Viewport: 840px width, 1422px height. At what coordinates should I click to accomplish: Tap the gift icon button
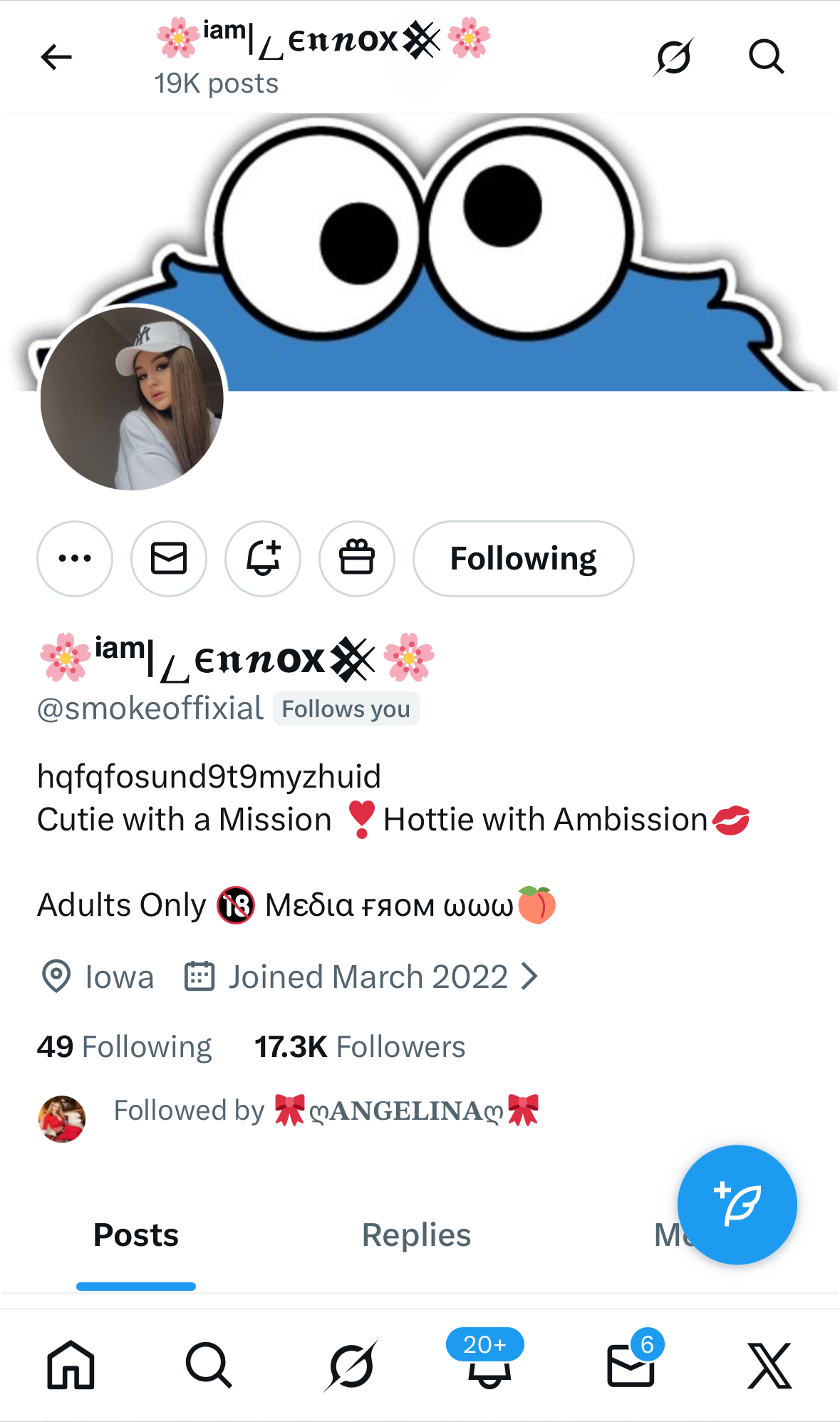click(357, 559)
